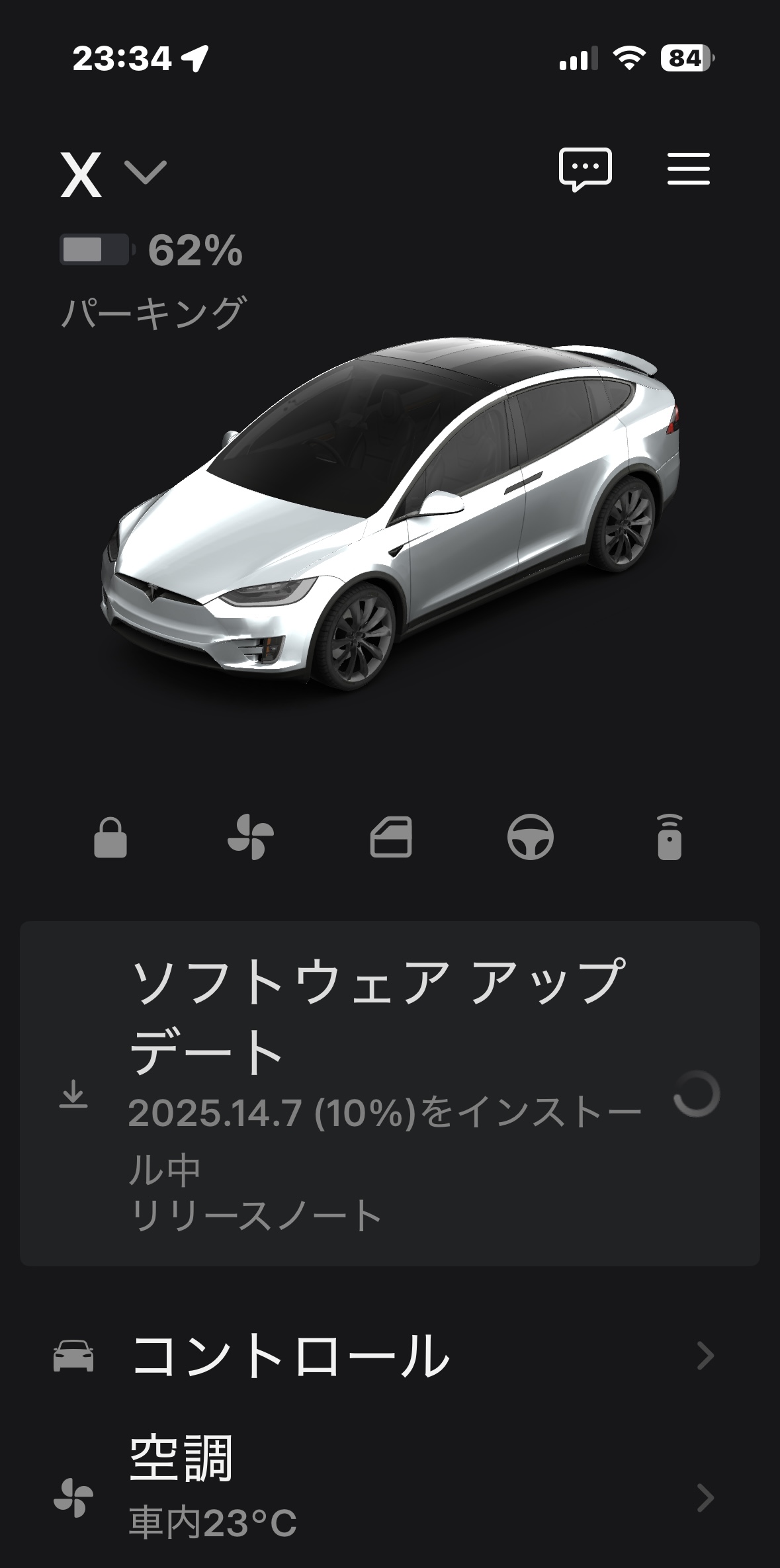Tap the key fob remote shortcut icon
Image resolution: width=780 pixels, height=1568 pixels.
coord(670,838)
